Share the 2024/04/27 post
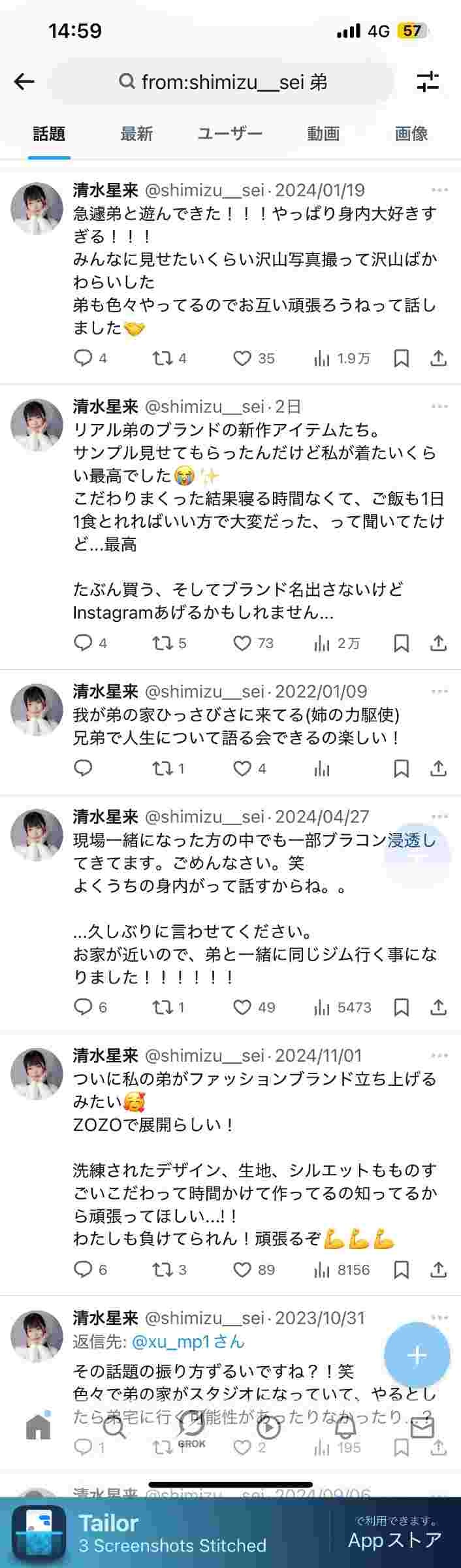The image size is (461, 1568). [x=438, y=1007]
